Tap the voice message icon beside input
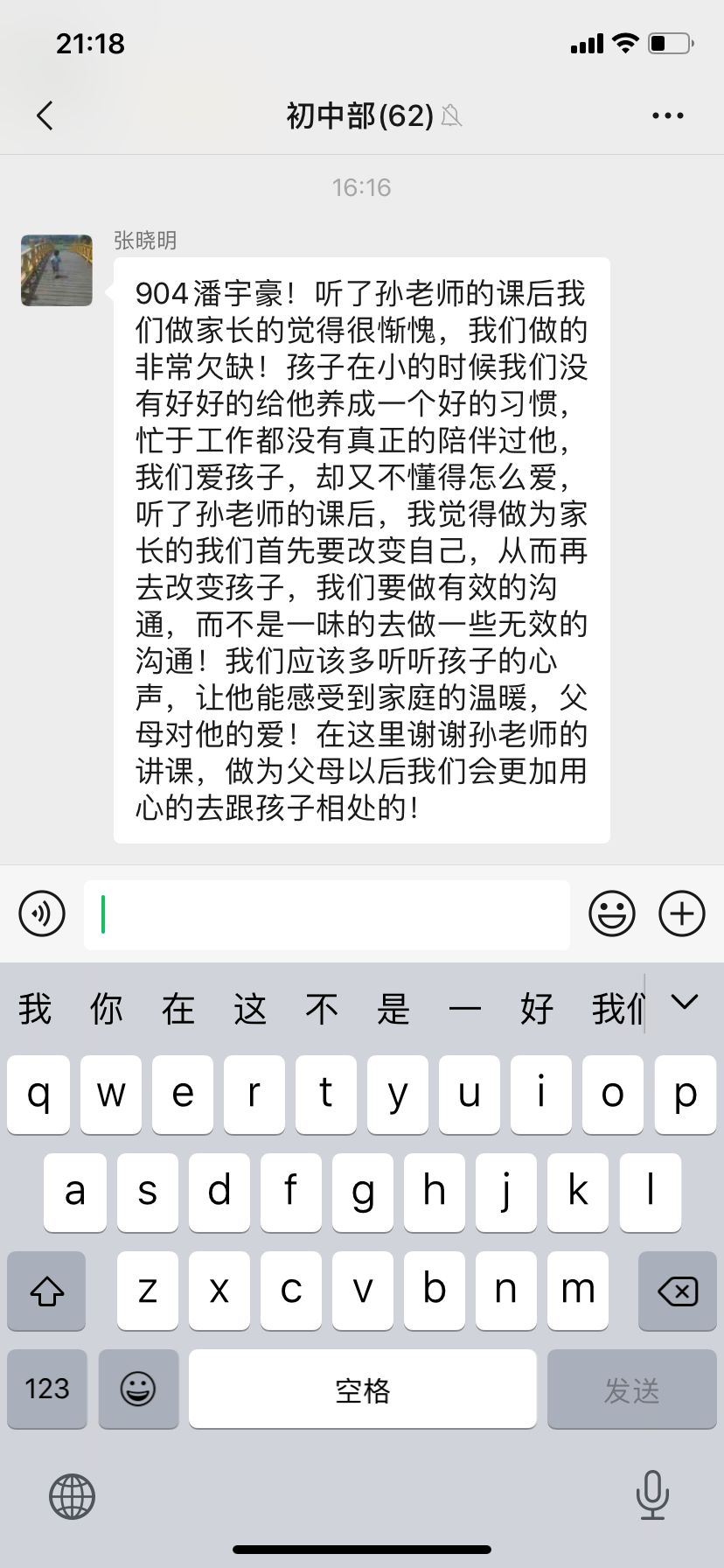 coord(41,913)
